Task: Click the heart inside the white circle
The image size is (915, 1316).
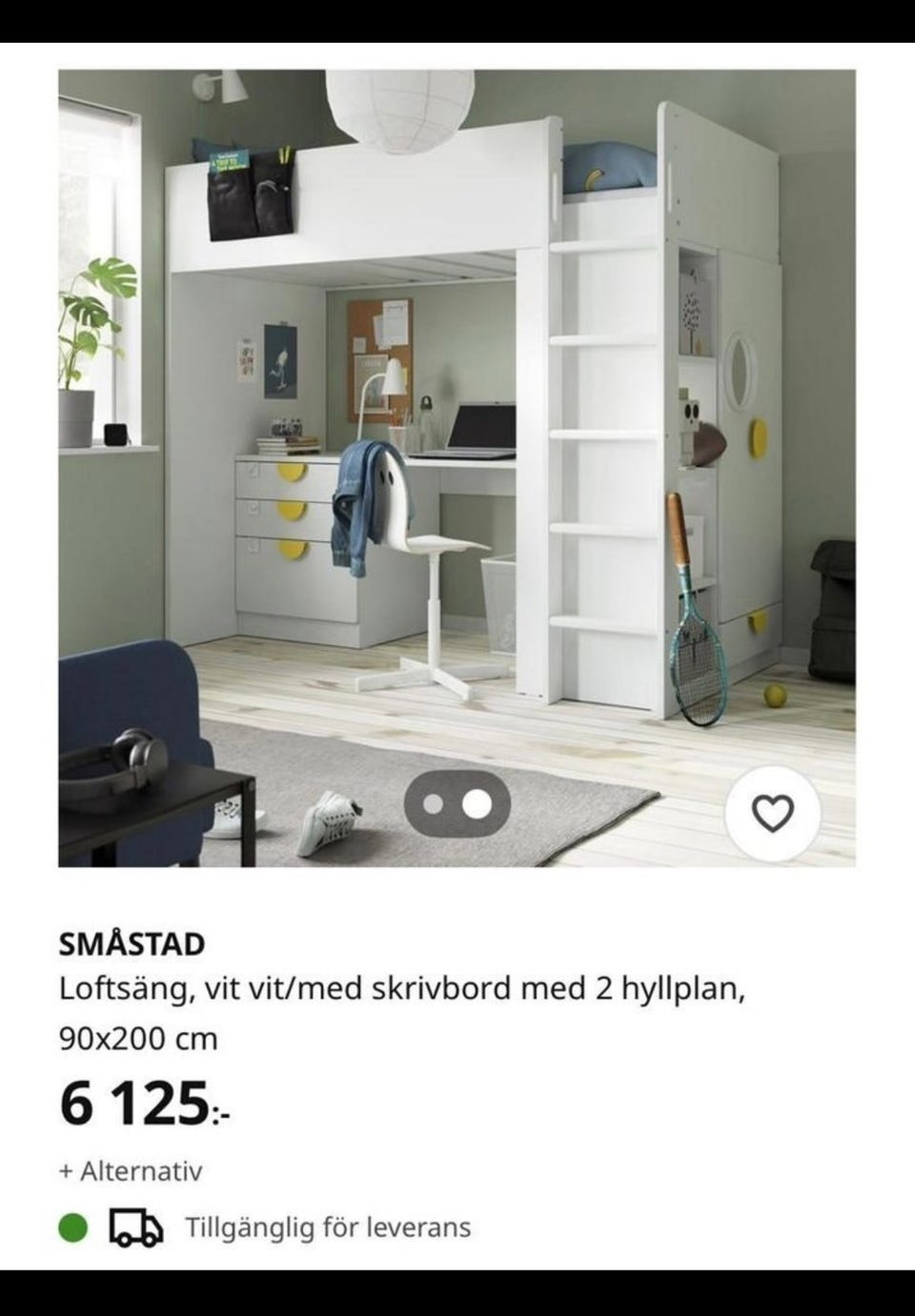Action: (774, 814)
